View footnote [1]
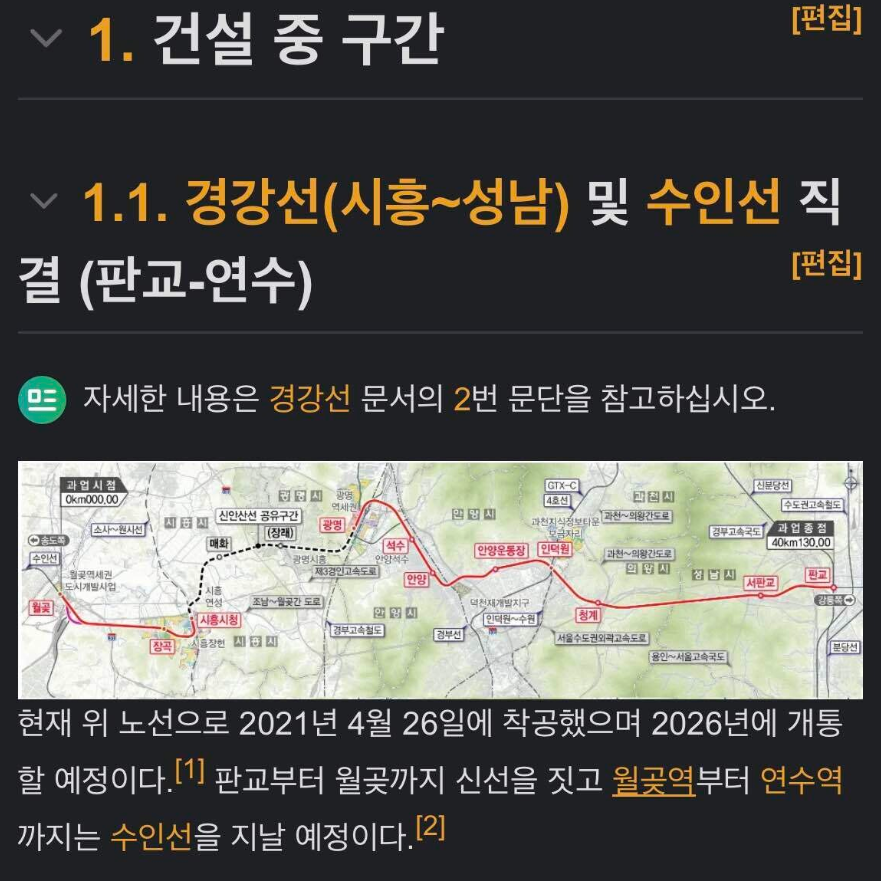The image size is (881, 881). point(189,771)
